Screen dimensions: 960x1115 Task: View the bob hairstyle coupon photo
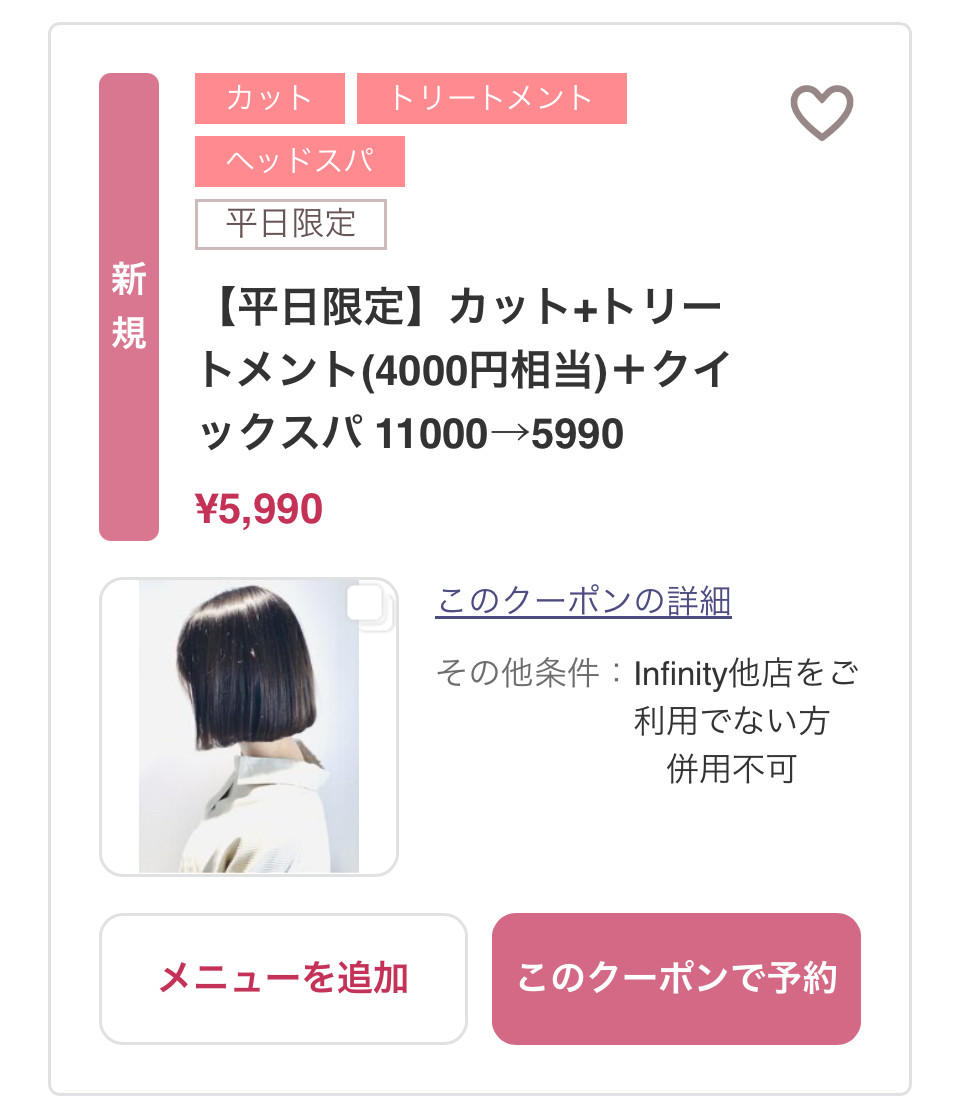pyautogui.click(x=249, y=726)
